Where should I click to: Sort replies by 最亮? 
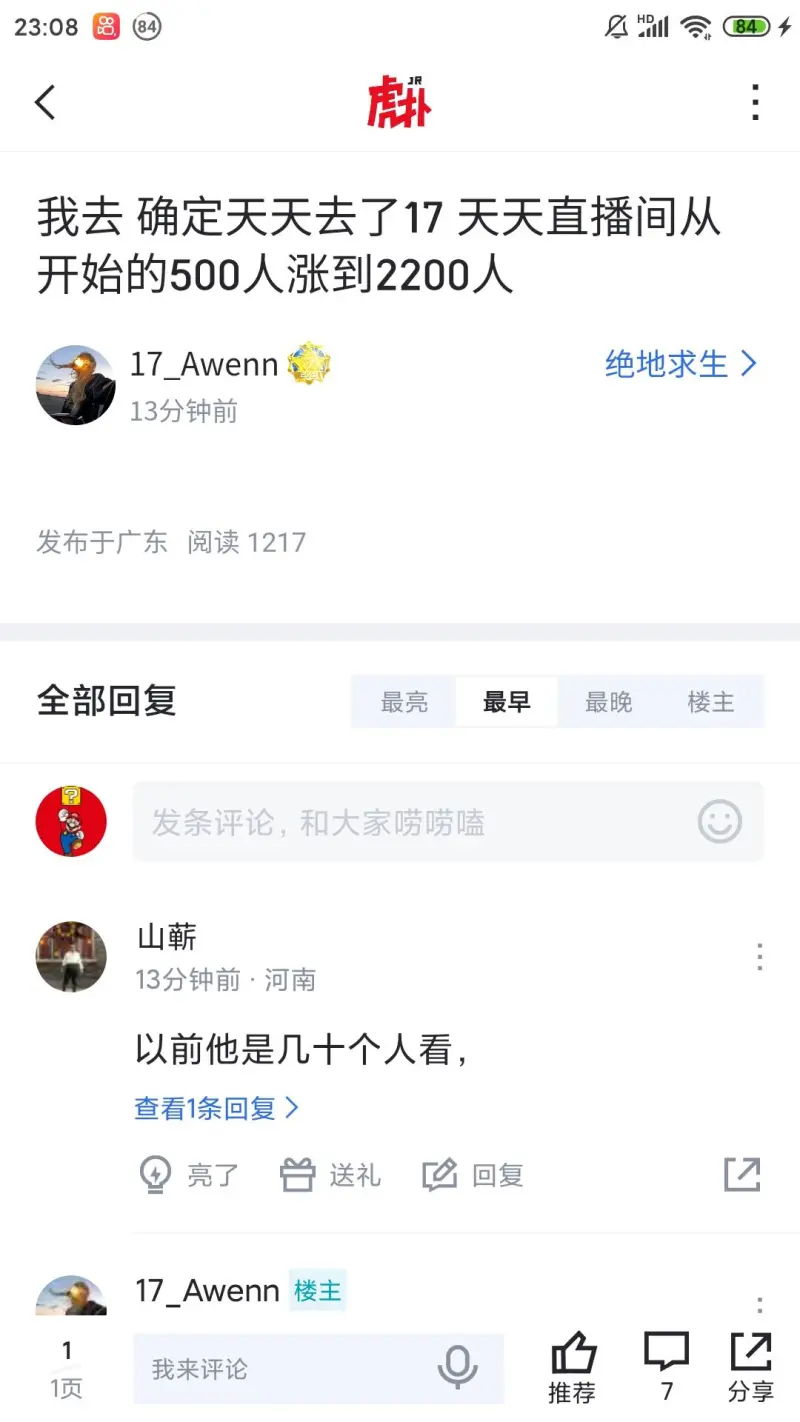[x=404, y=702]
